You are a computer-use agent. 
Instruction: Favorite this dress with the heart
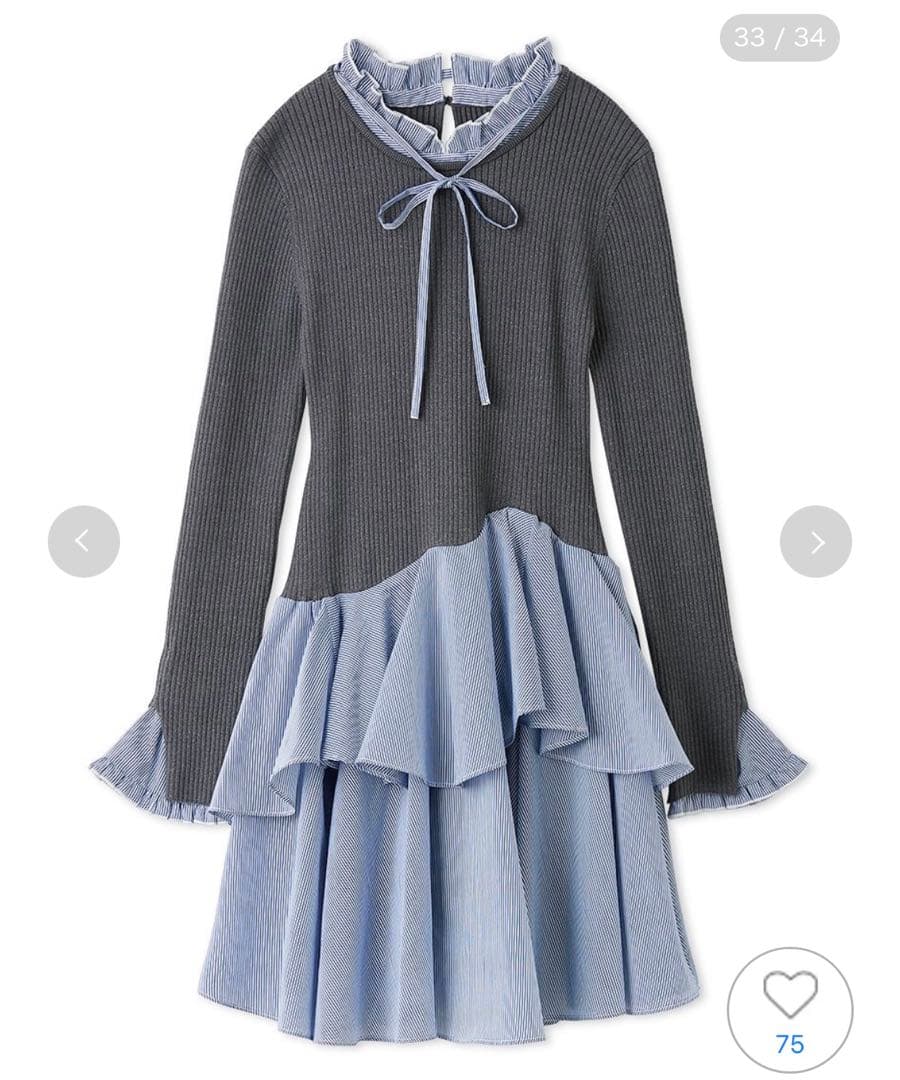click(x=789, y=994)
